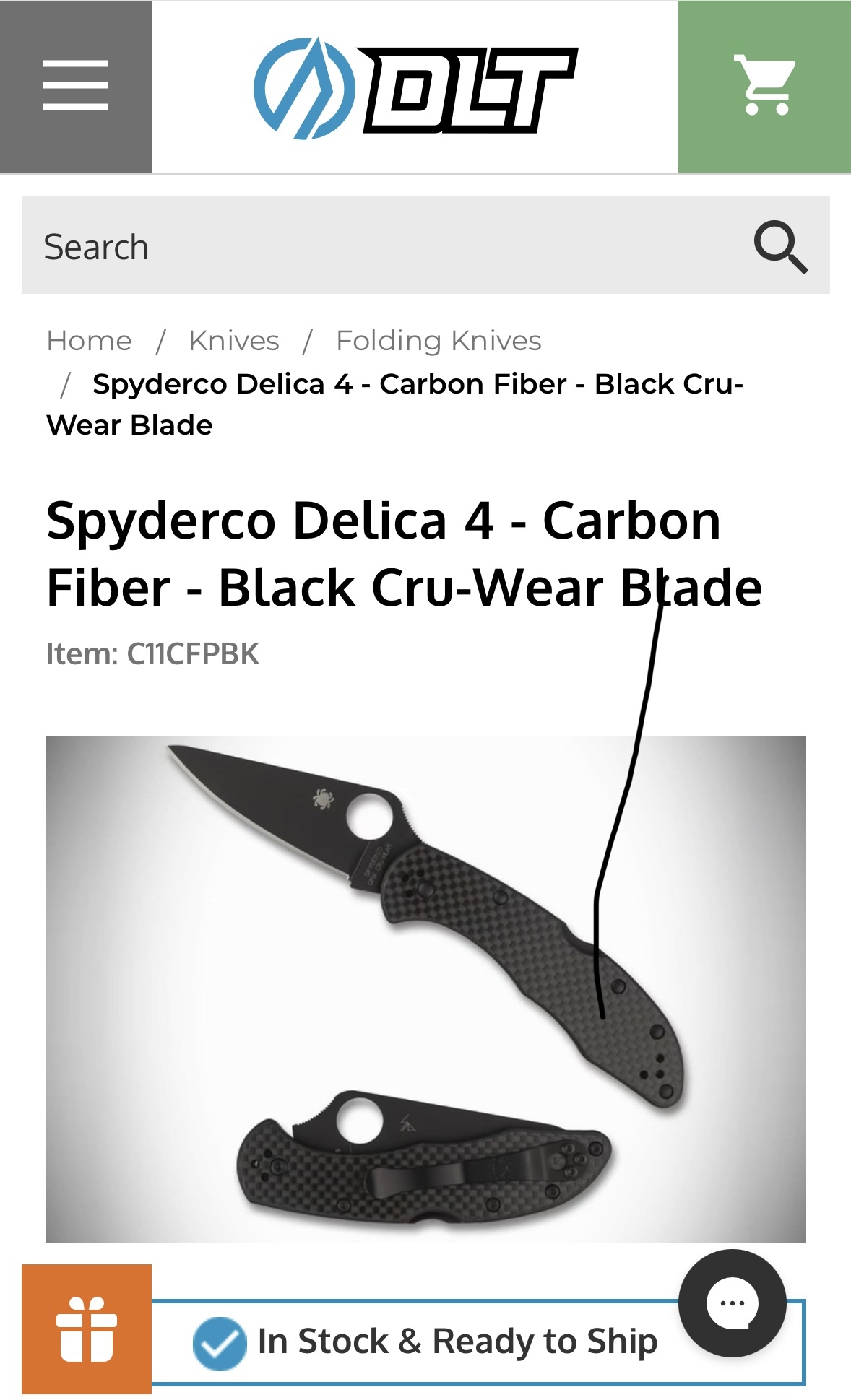
Task: Go to the DLT homepage via logo
Action: (x=415, y=88)
